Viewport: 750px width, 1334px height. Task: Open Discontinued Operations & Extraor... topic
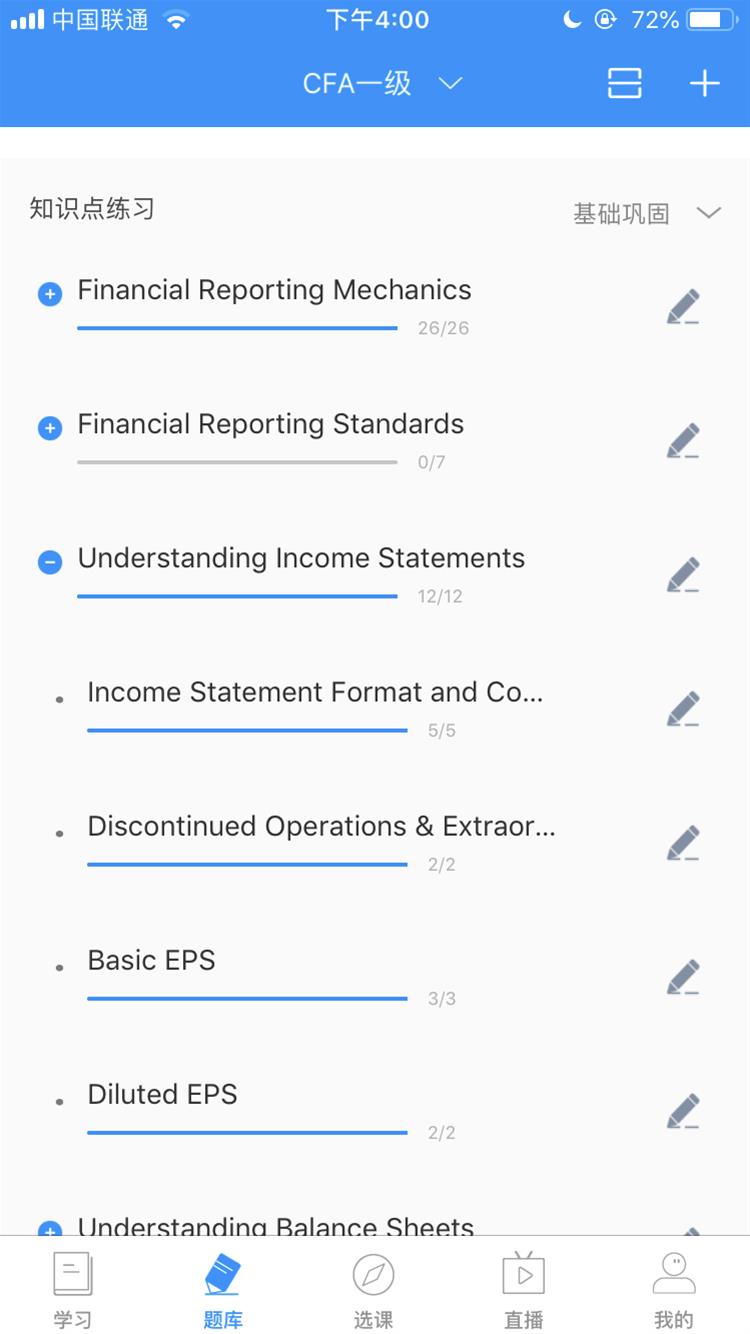(x=320, y=826)
